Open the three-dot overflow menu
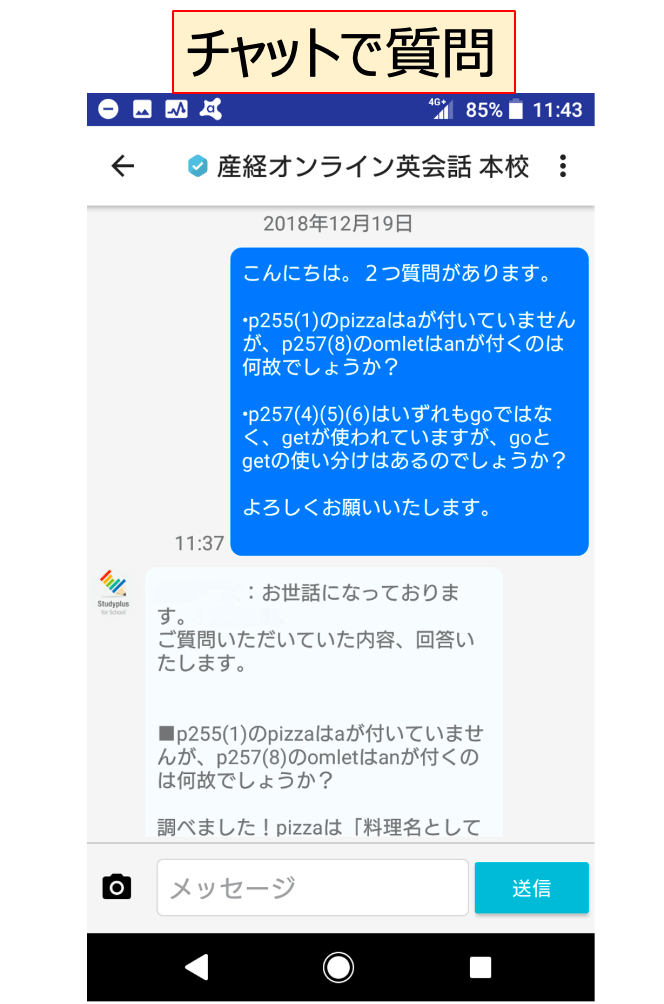 pos(563,167)
